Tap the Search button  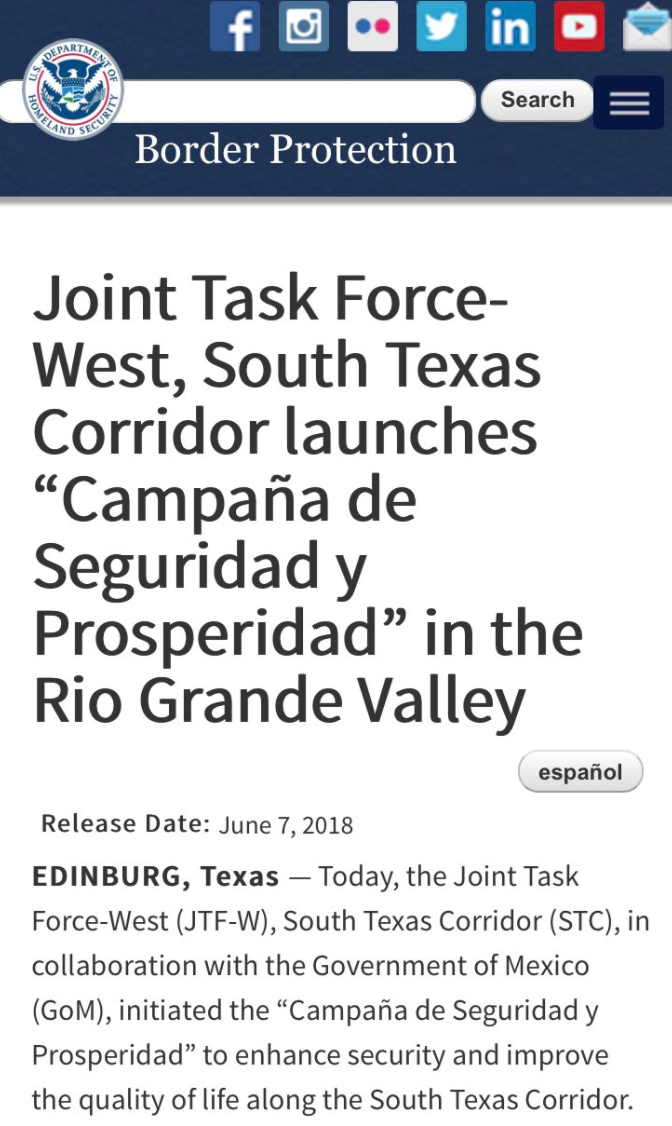tap(537, 100)
